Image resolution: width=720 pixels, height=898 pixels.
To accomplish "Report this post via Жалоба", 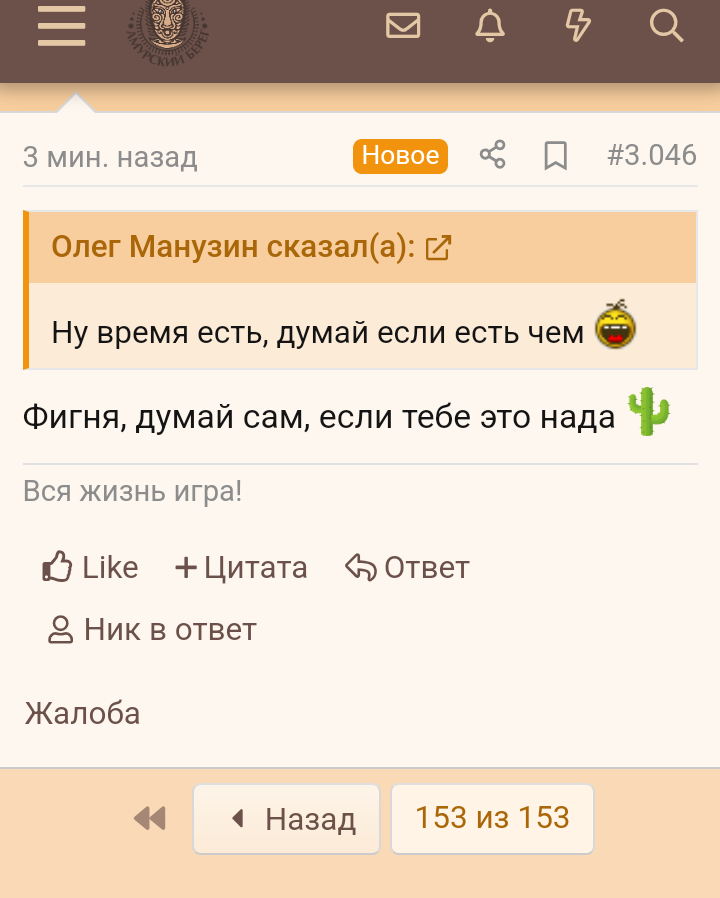I will [x=82, y=714].
